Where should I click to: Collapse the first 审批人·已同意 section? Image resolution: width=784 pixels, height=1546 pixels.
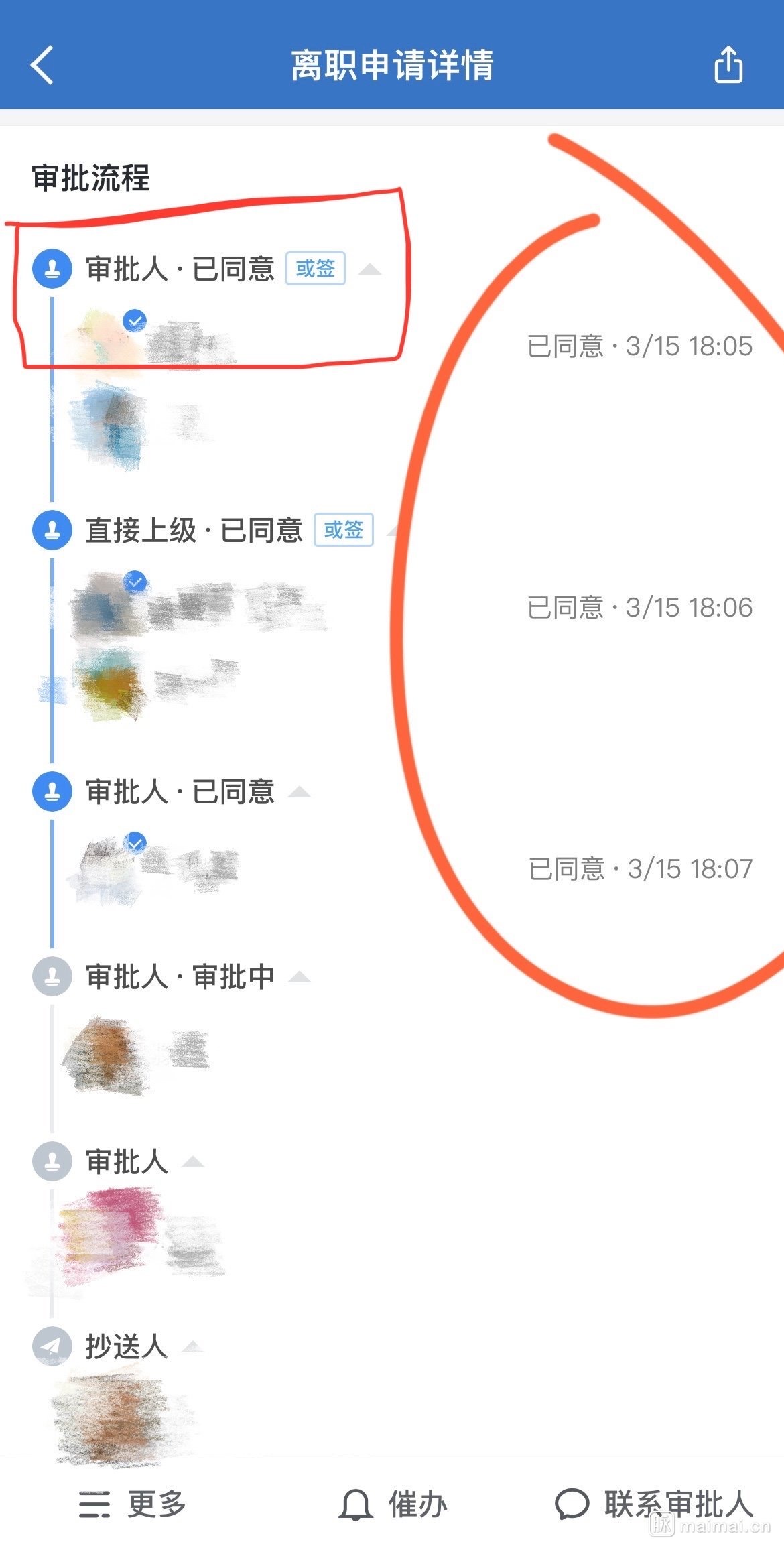370,268
